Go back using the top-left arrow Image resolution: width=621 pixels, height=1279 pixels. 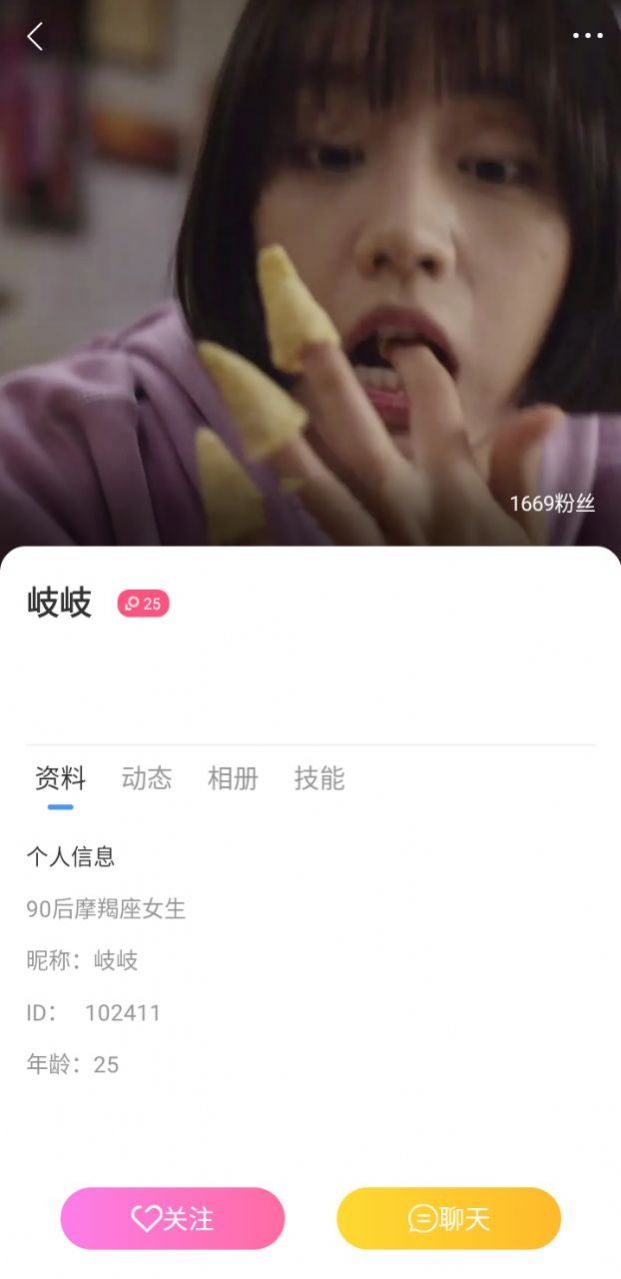[x=35, y=37]
